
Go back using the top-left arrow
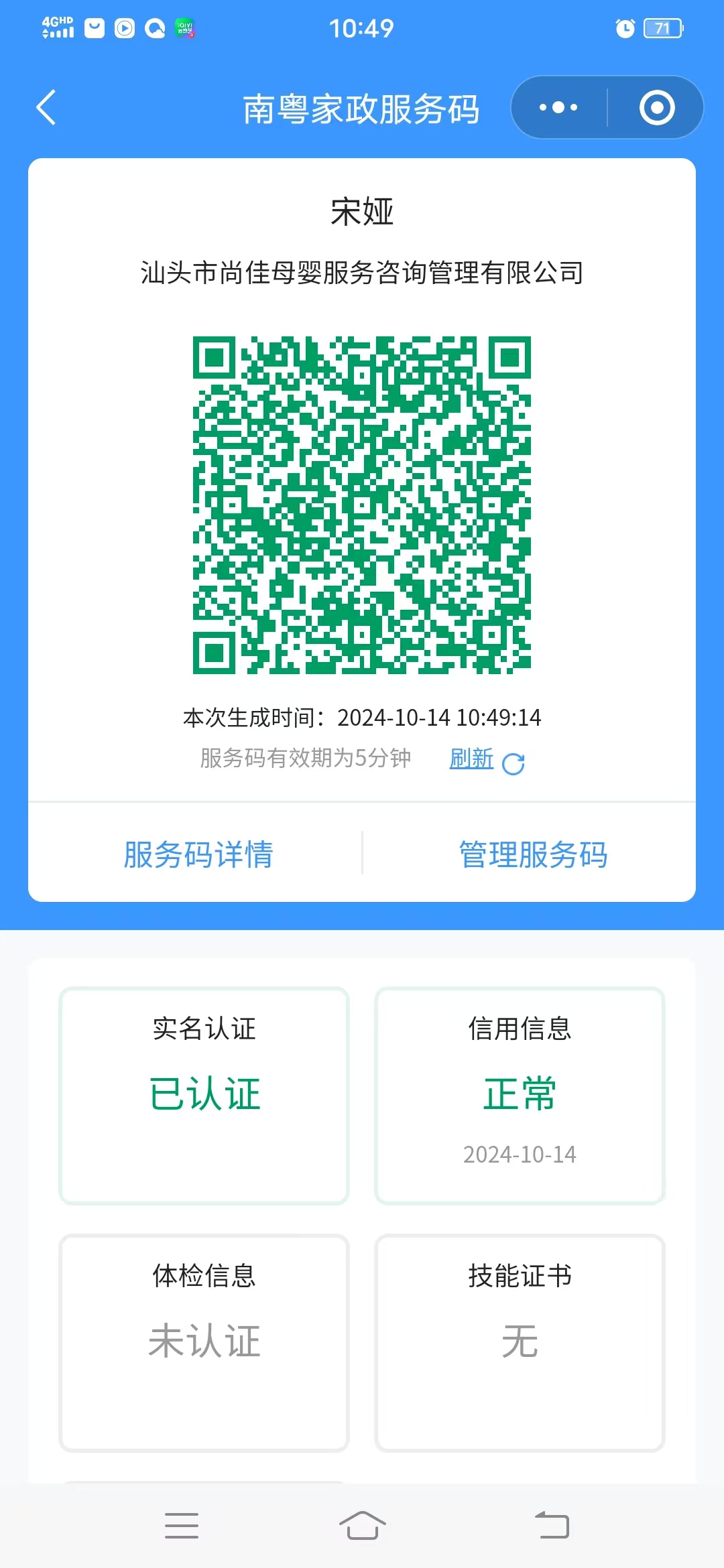[46, 107]
